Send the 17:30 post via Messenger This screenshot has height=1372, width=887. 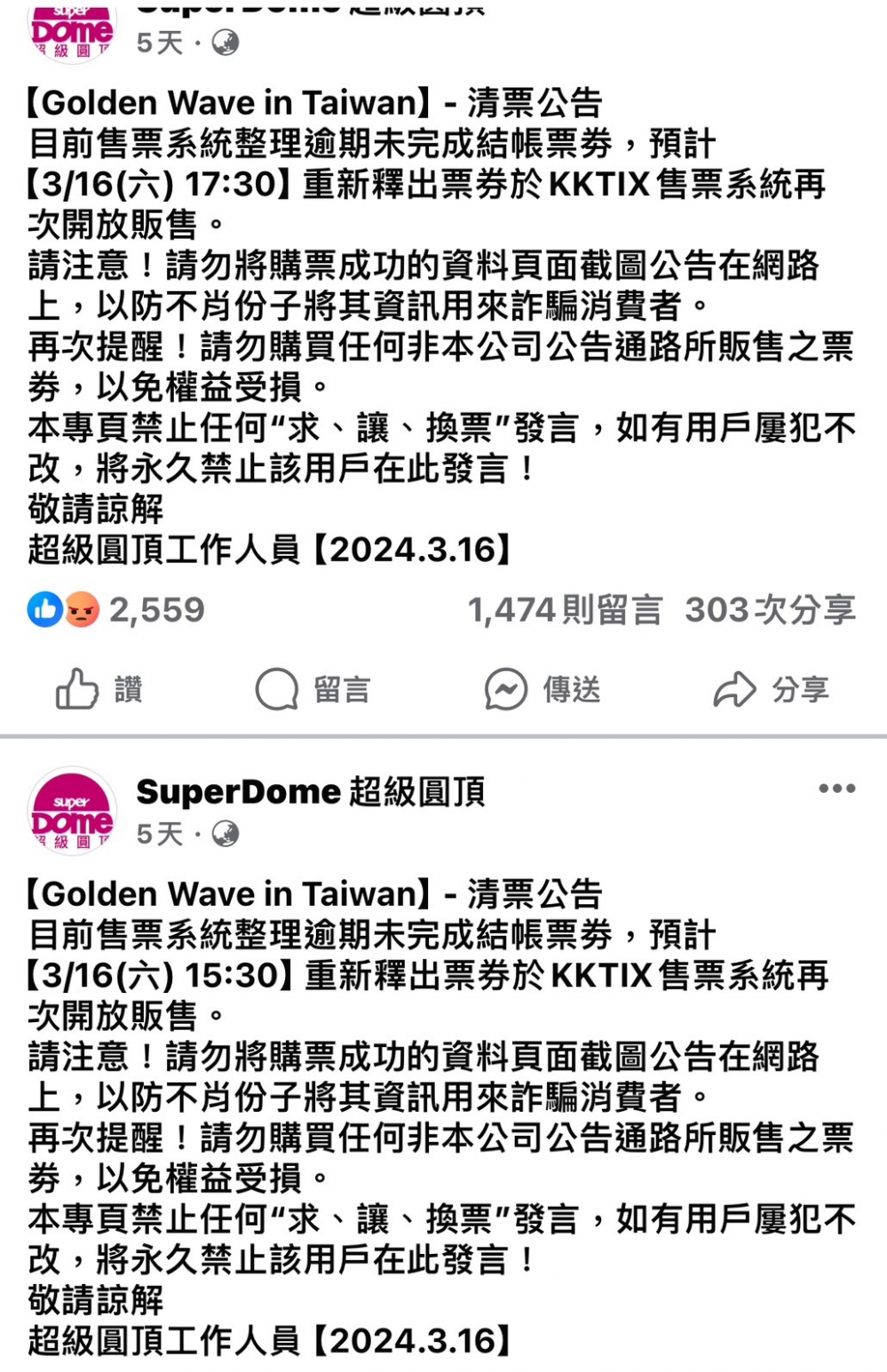pyautogui.click(x=542, y=689)
